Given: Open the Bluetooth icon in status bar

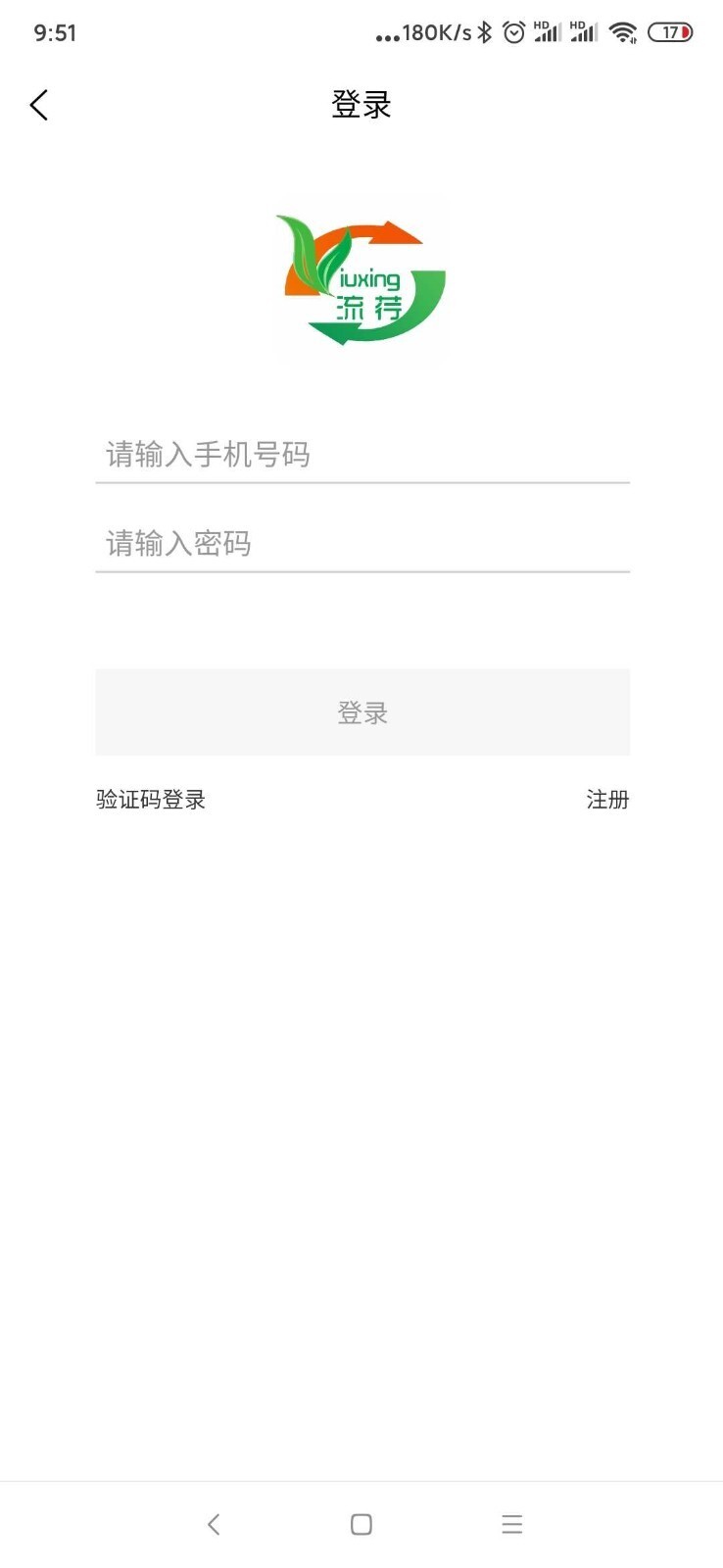Looking at the screenshot, I should coord(483,32).
